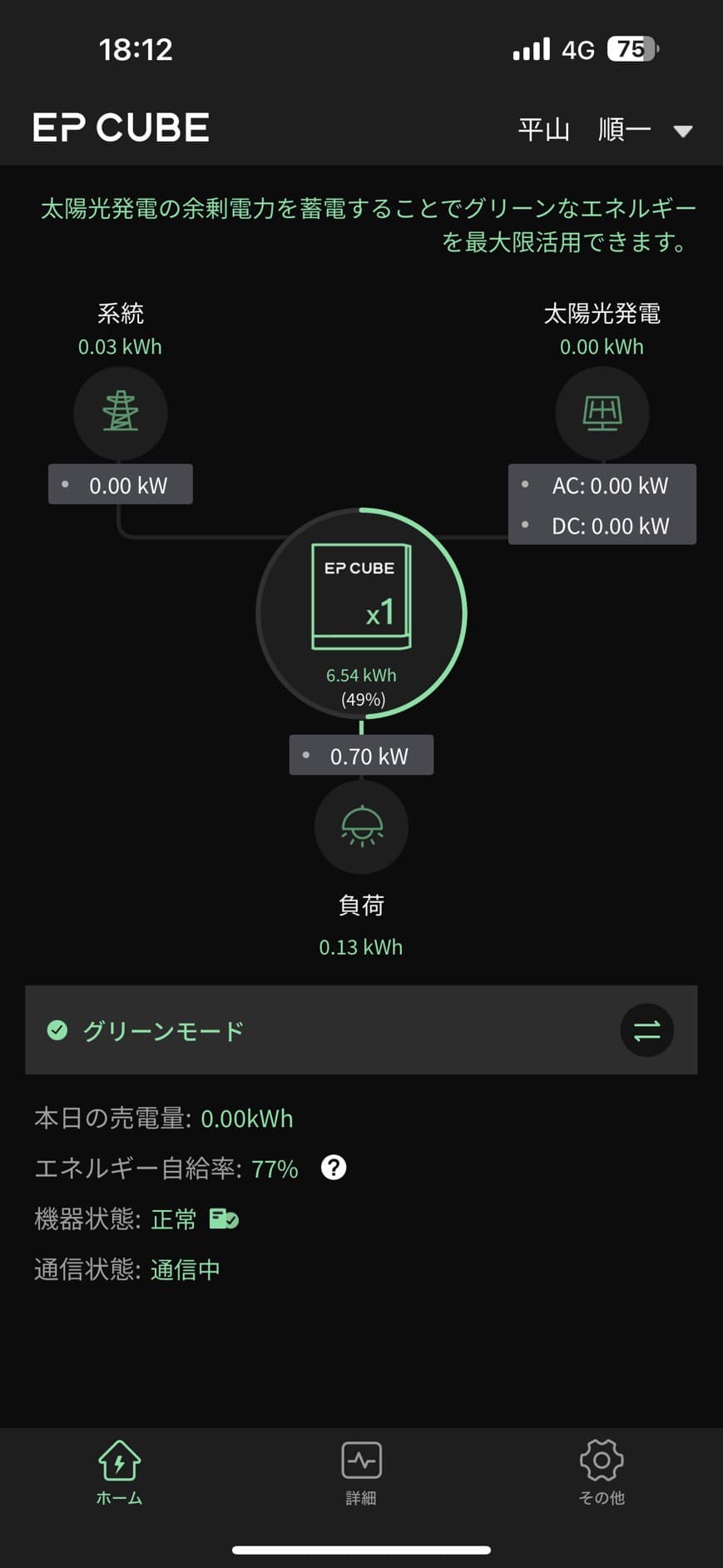Image resolution: width=723 pixels, height=1568 pixels.
Task: Go to the ホーム tab
Action: (x=120, y=1473)
